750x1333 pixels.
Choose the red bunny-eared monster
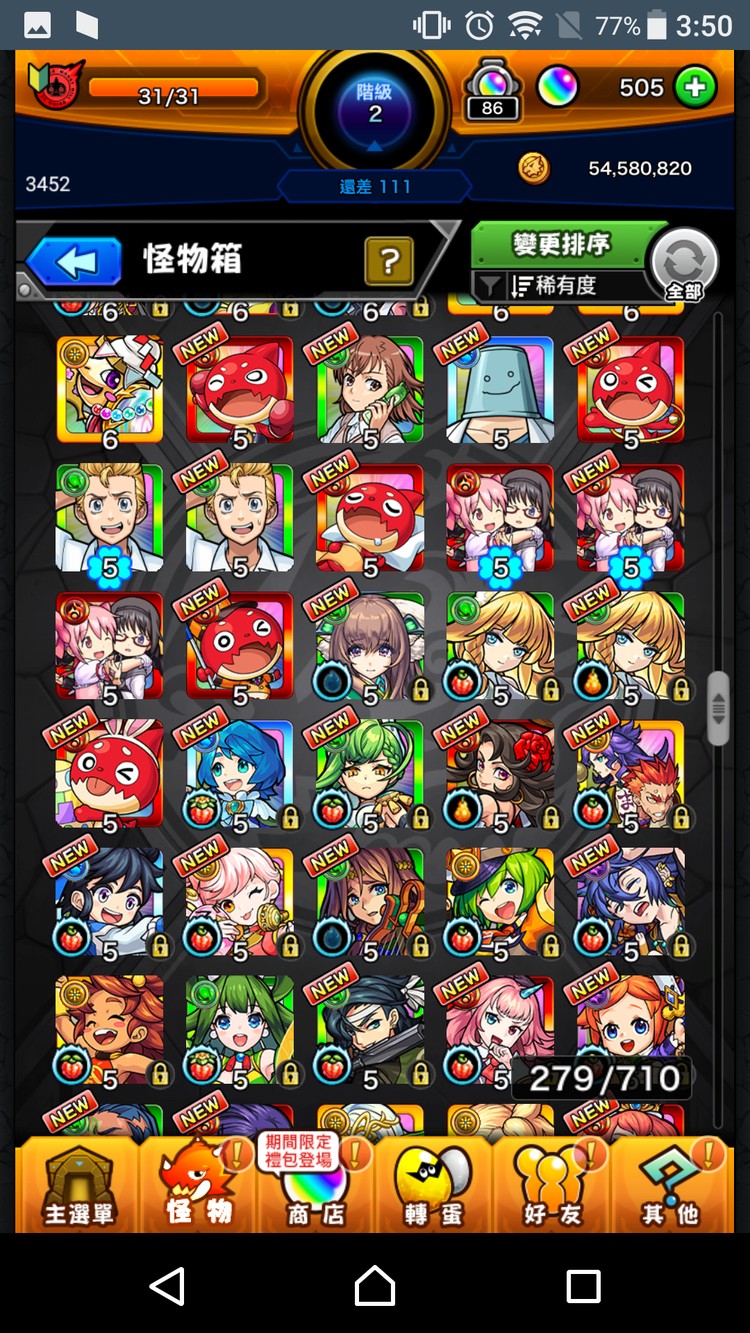[110, 772]
